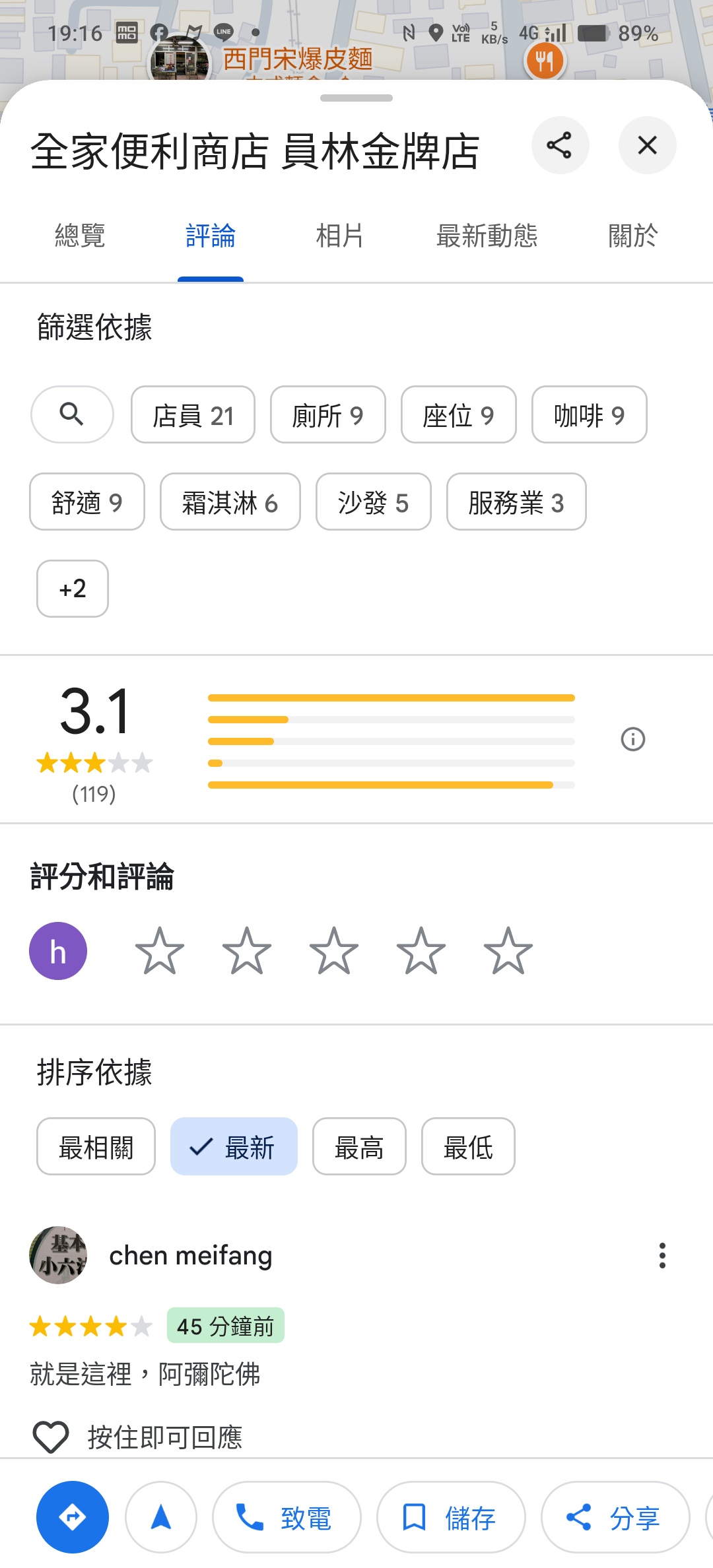
Task: Sort reviews by 最高 rating
Action: (x=359, y=1147)
